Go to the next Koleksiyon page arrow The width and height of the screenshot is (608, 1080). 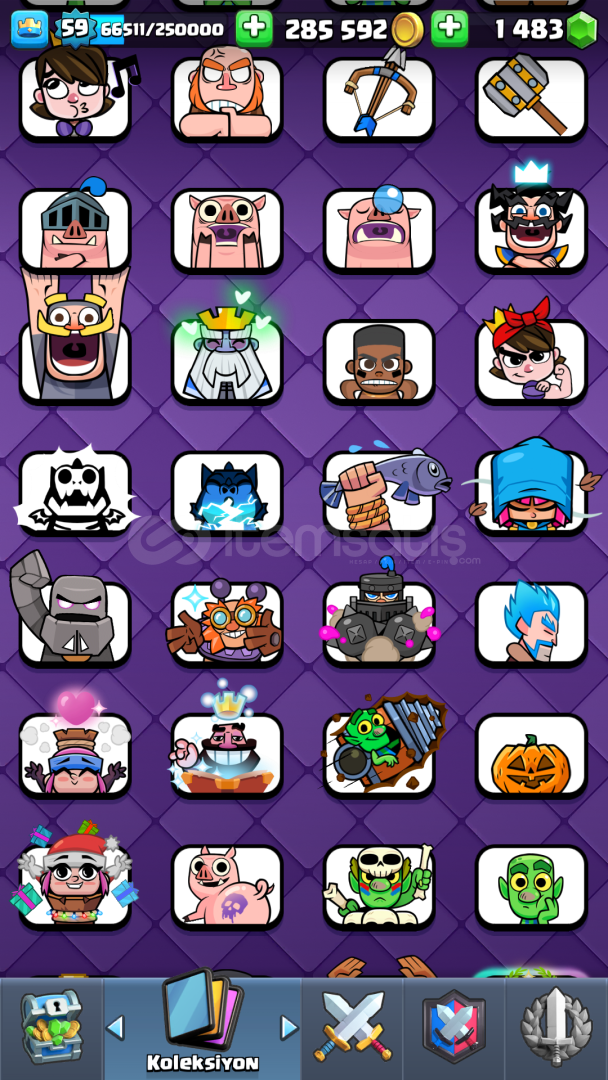point(289,1028)
